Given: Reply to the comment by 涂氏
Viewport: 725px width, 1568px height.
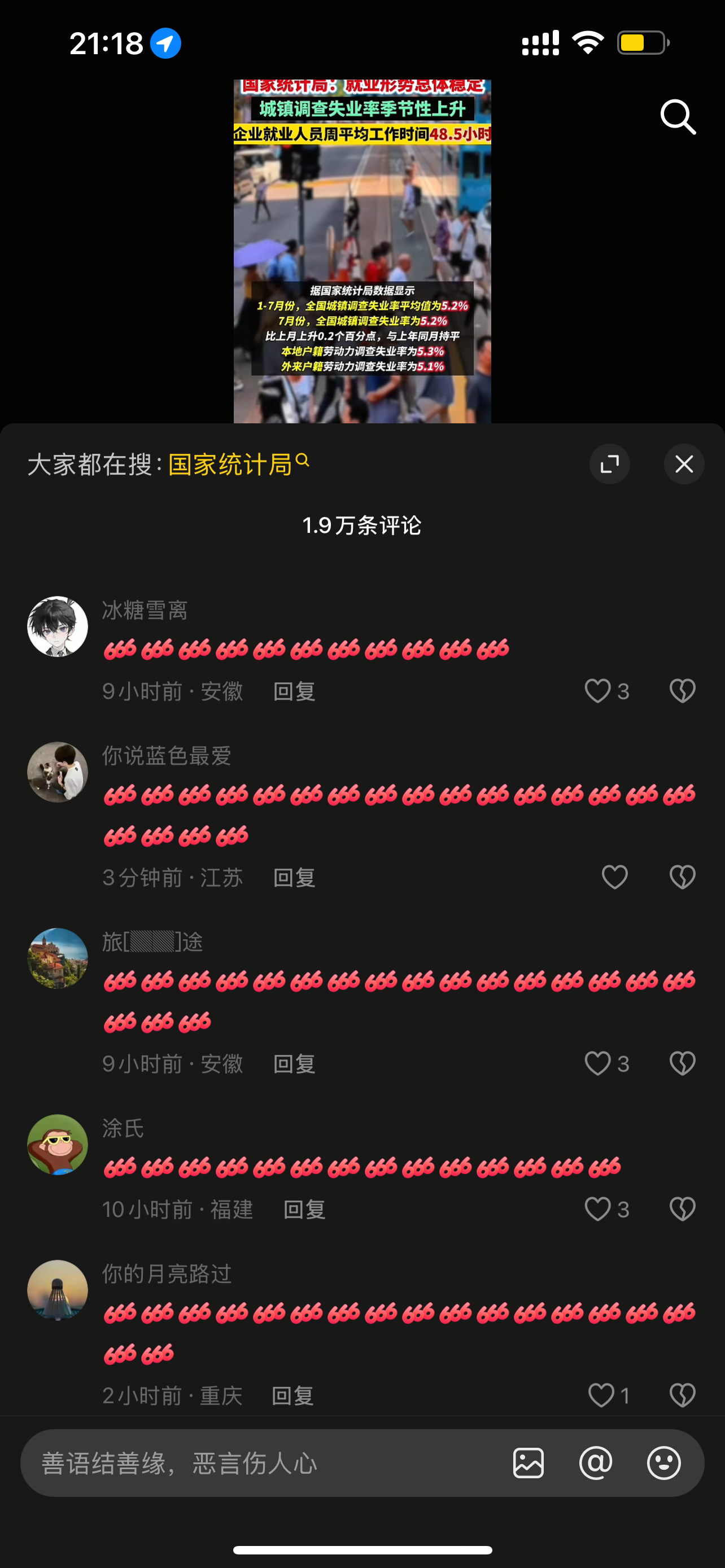Looking at the screenshot, I should click(x=304, y=1210).
